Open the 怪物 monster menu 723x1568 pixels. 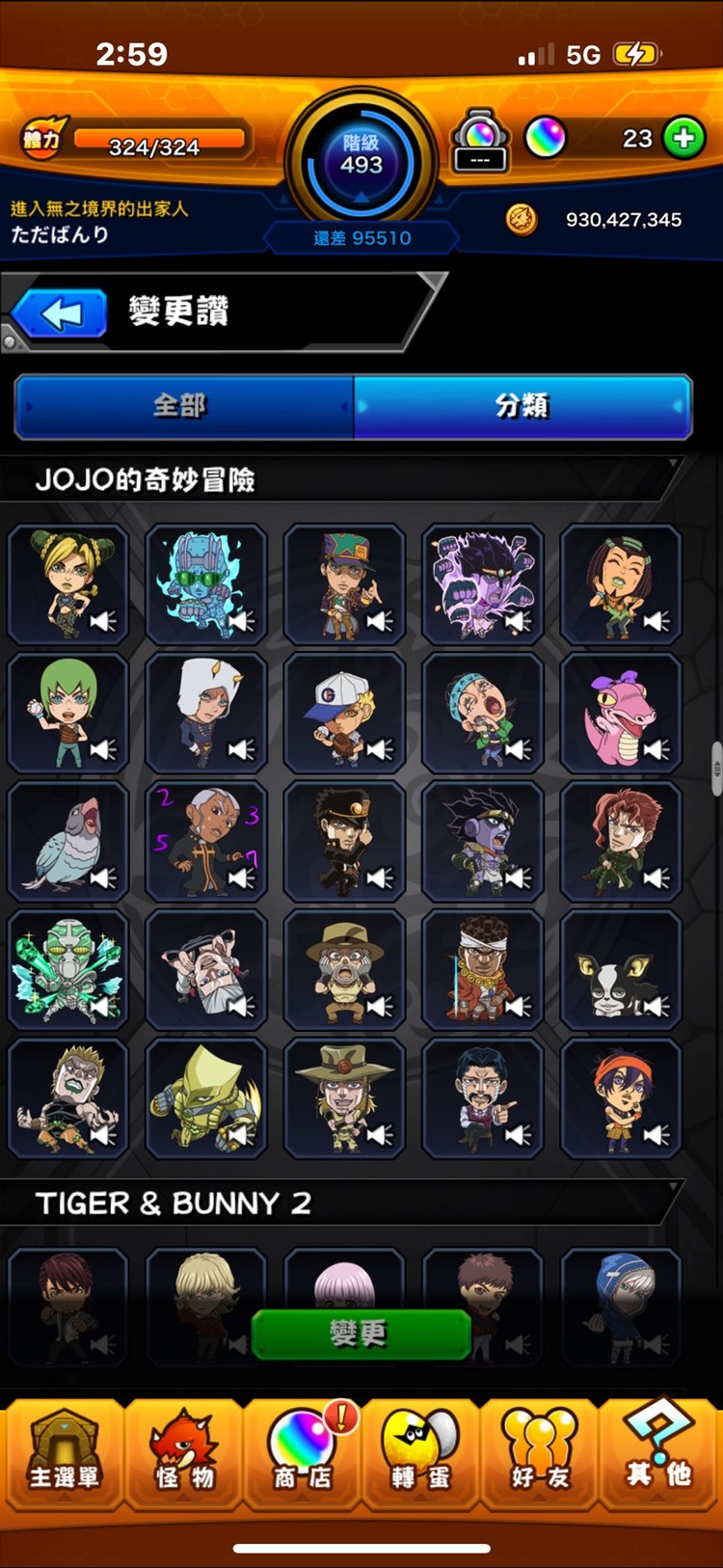point(183,1454)
